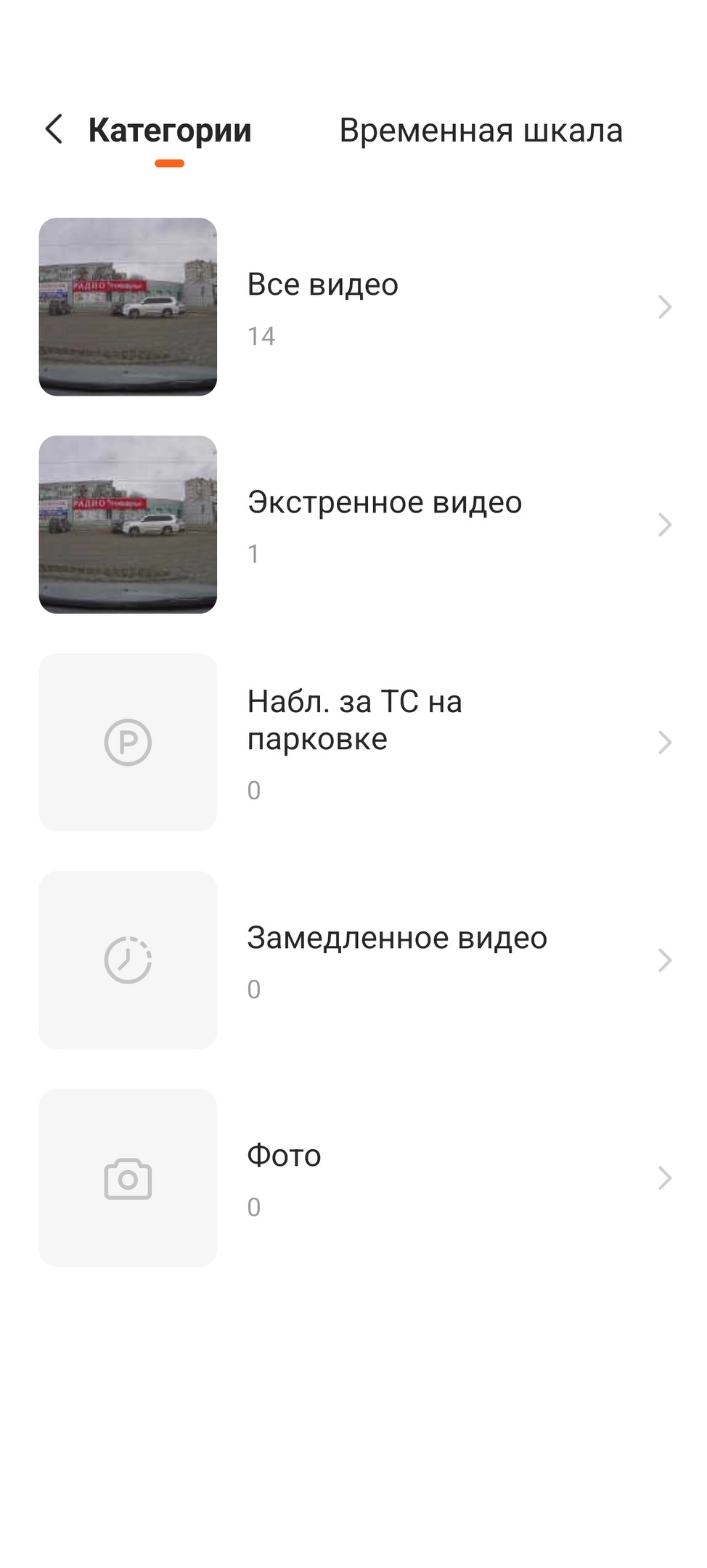Select the Категории tab

170,131
